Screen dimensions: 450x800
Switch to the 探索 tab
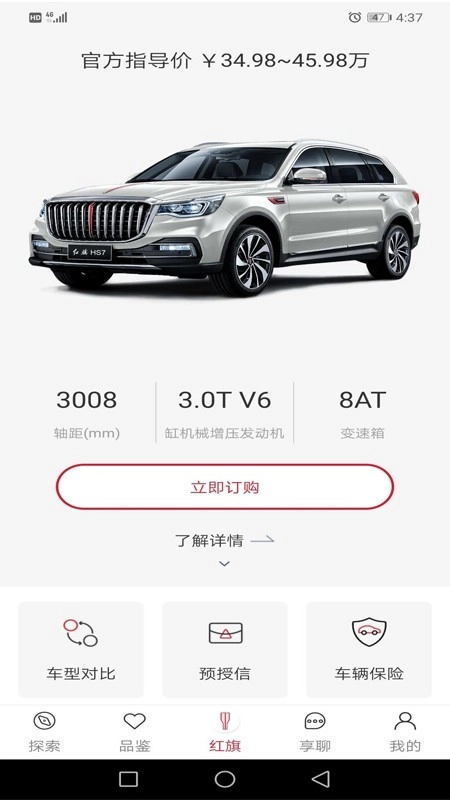pyautogui.click(x=44, y=733)
